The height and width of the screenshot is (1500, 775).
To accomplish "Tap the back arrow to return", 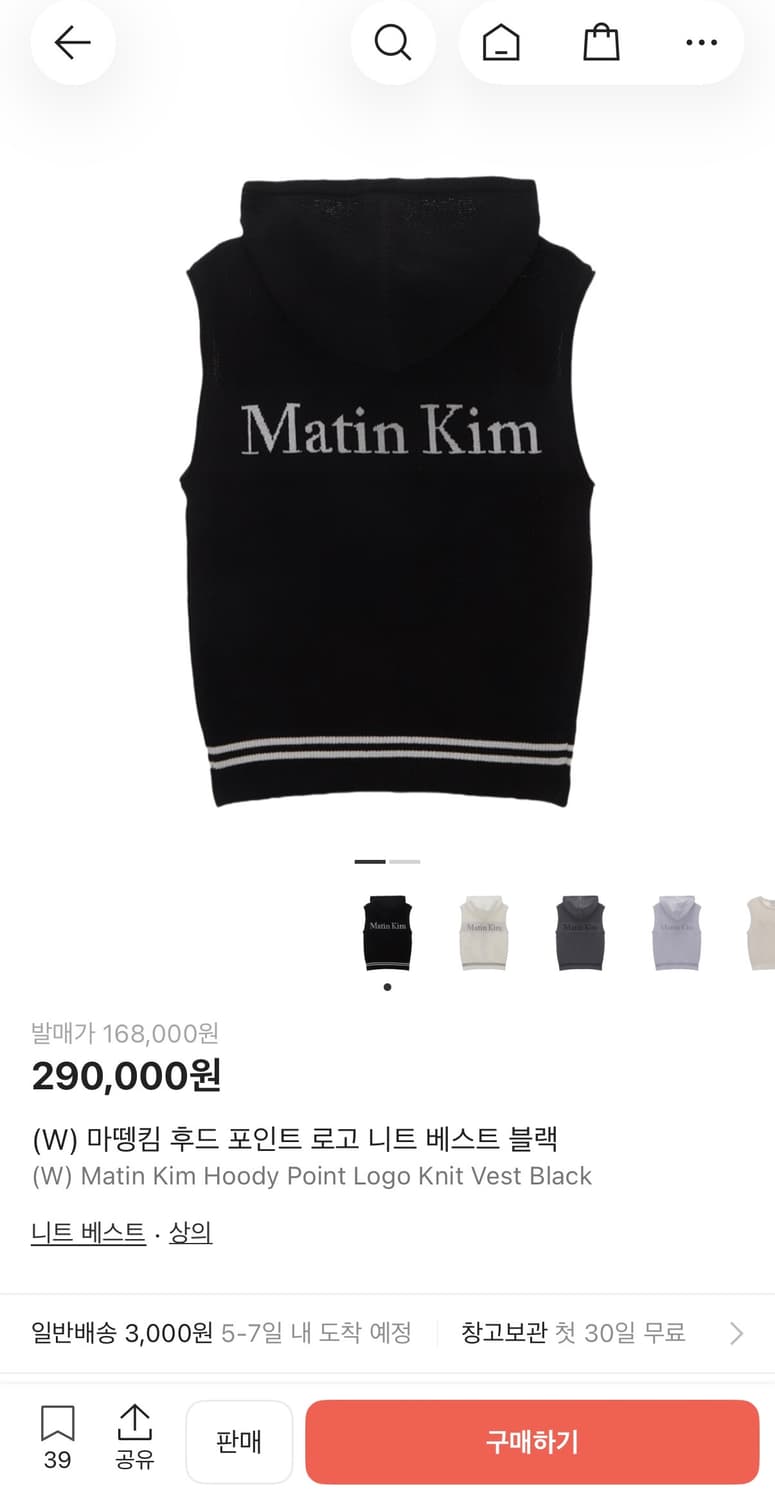I will click(x=73, y=42).
